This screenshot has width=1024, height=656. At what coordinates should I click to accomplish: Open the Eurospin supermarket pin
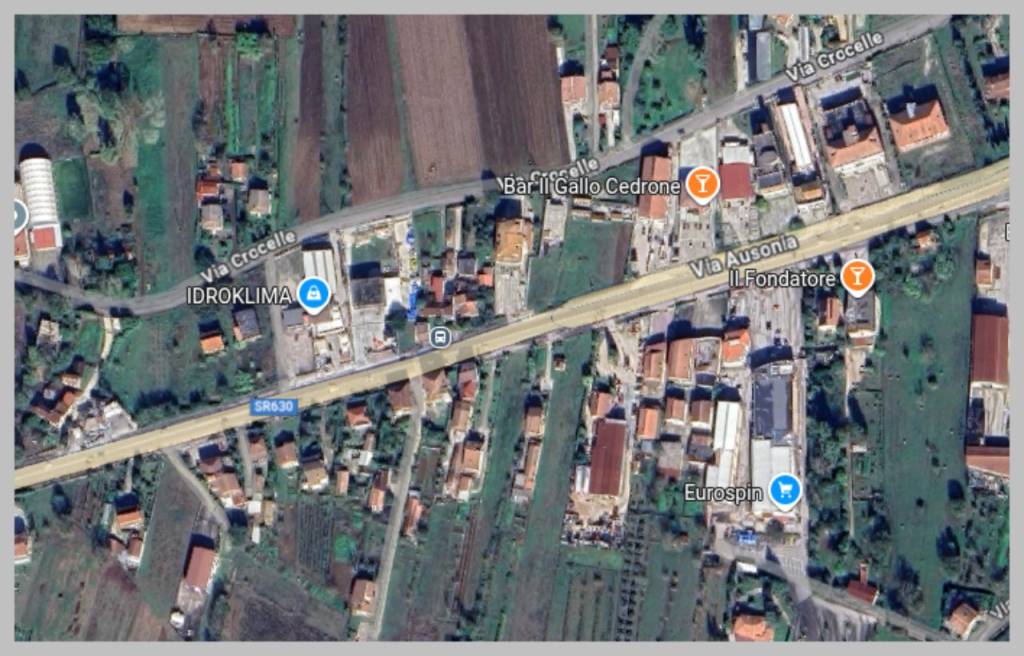(x=786, y=490)
